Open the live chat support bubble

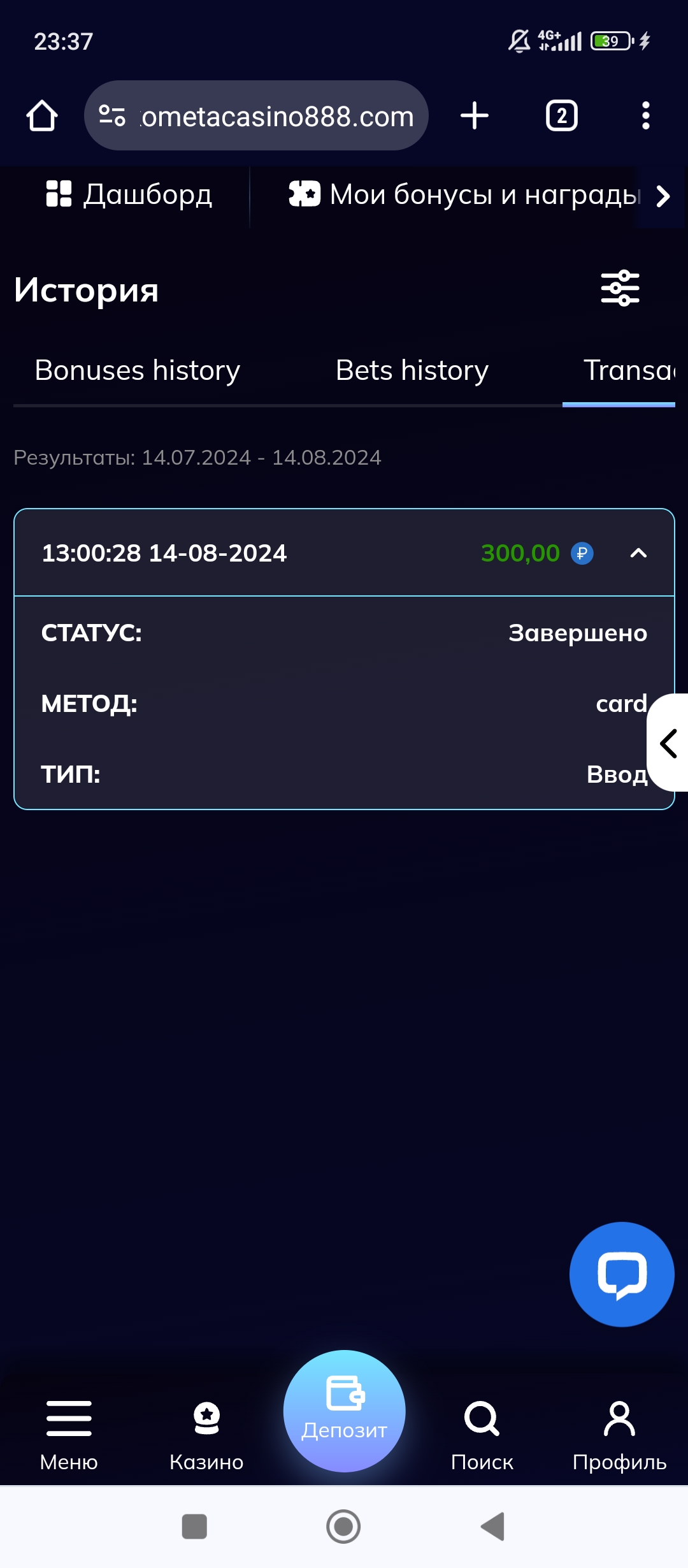click(621, 1275)
